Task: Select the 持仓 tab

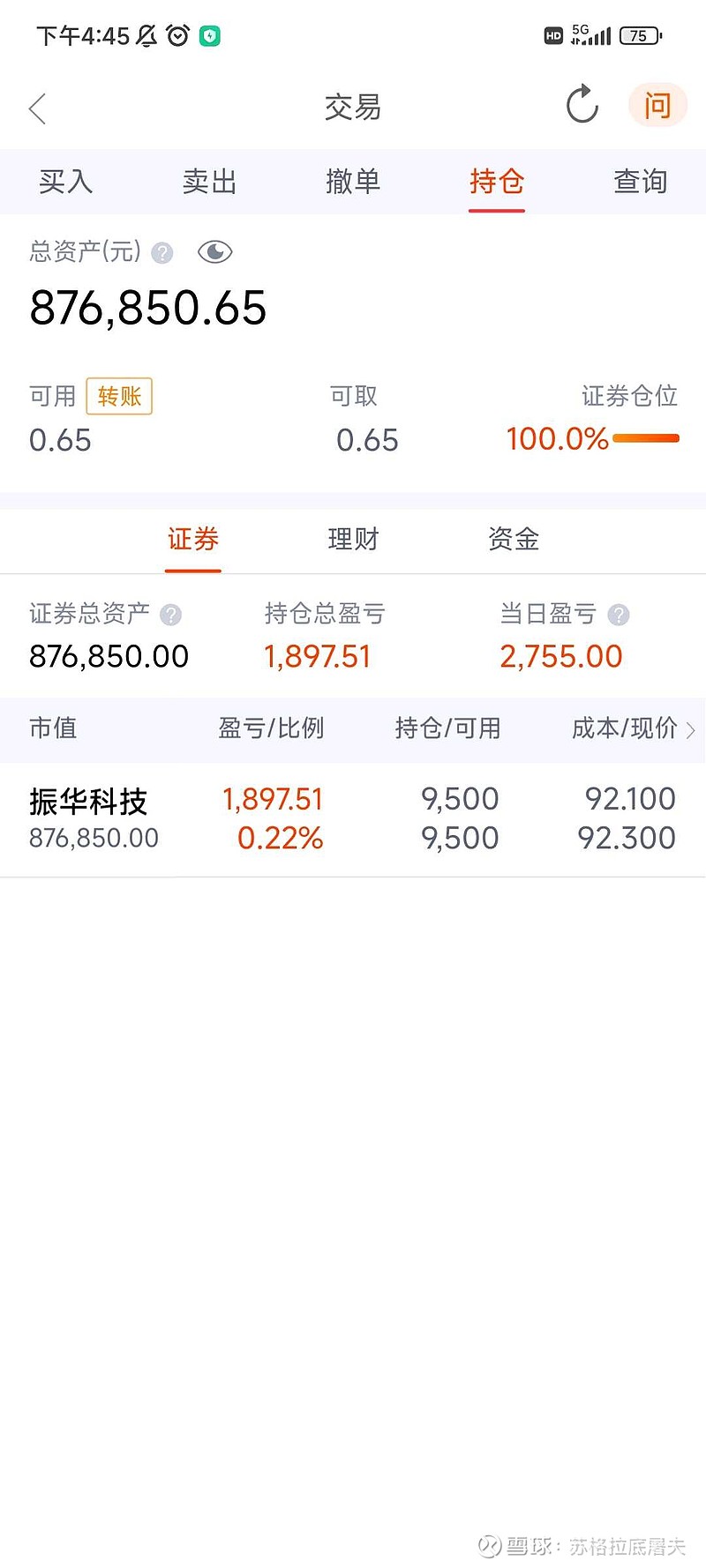Action: (x=497, y=182)
